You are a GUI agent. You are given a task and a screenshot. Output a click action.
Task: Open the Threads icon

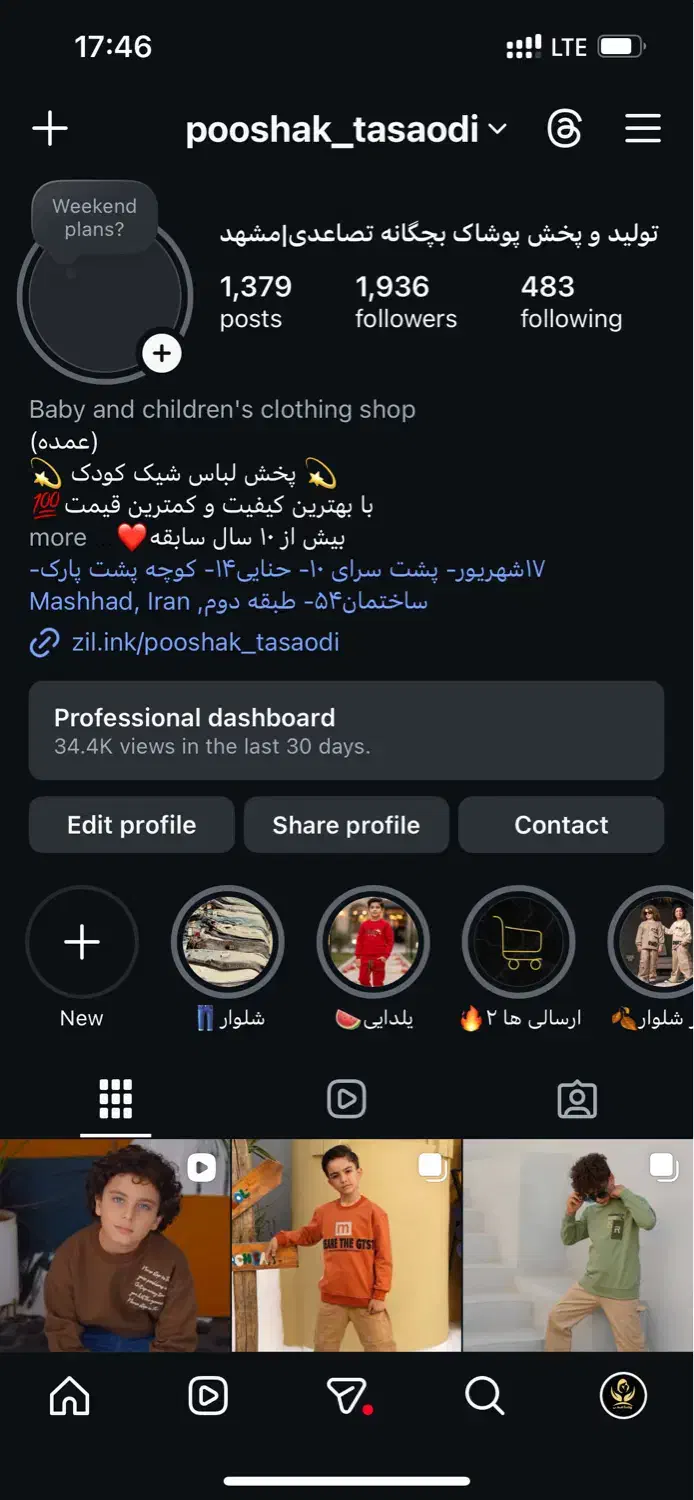pyautogui.click(x=565, y=129)
